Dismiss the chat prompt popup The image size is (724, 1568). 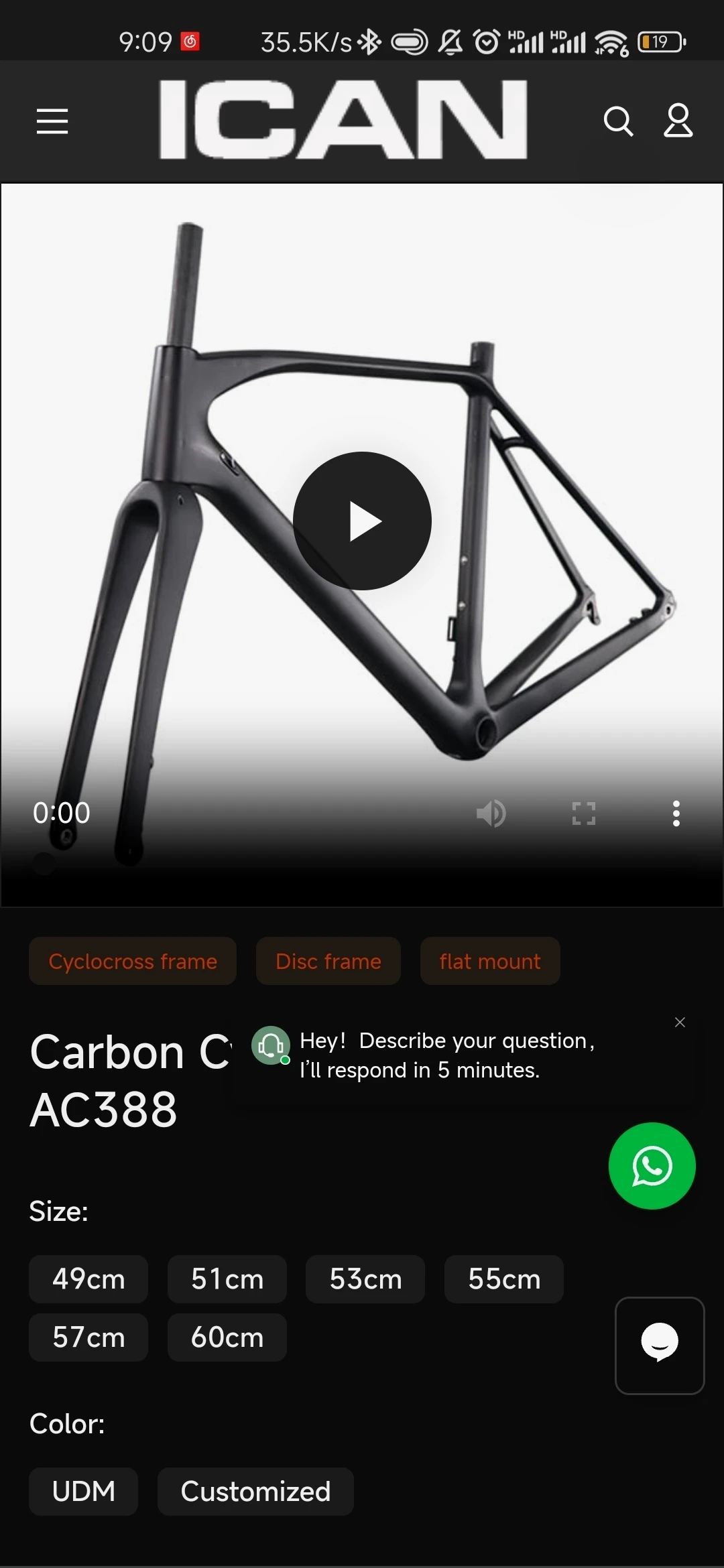pyautogui.click(x=680, y=1022)
